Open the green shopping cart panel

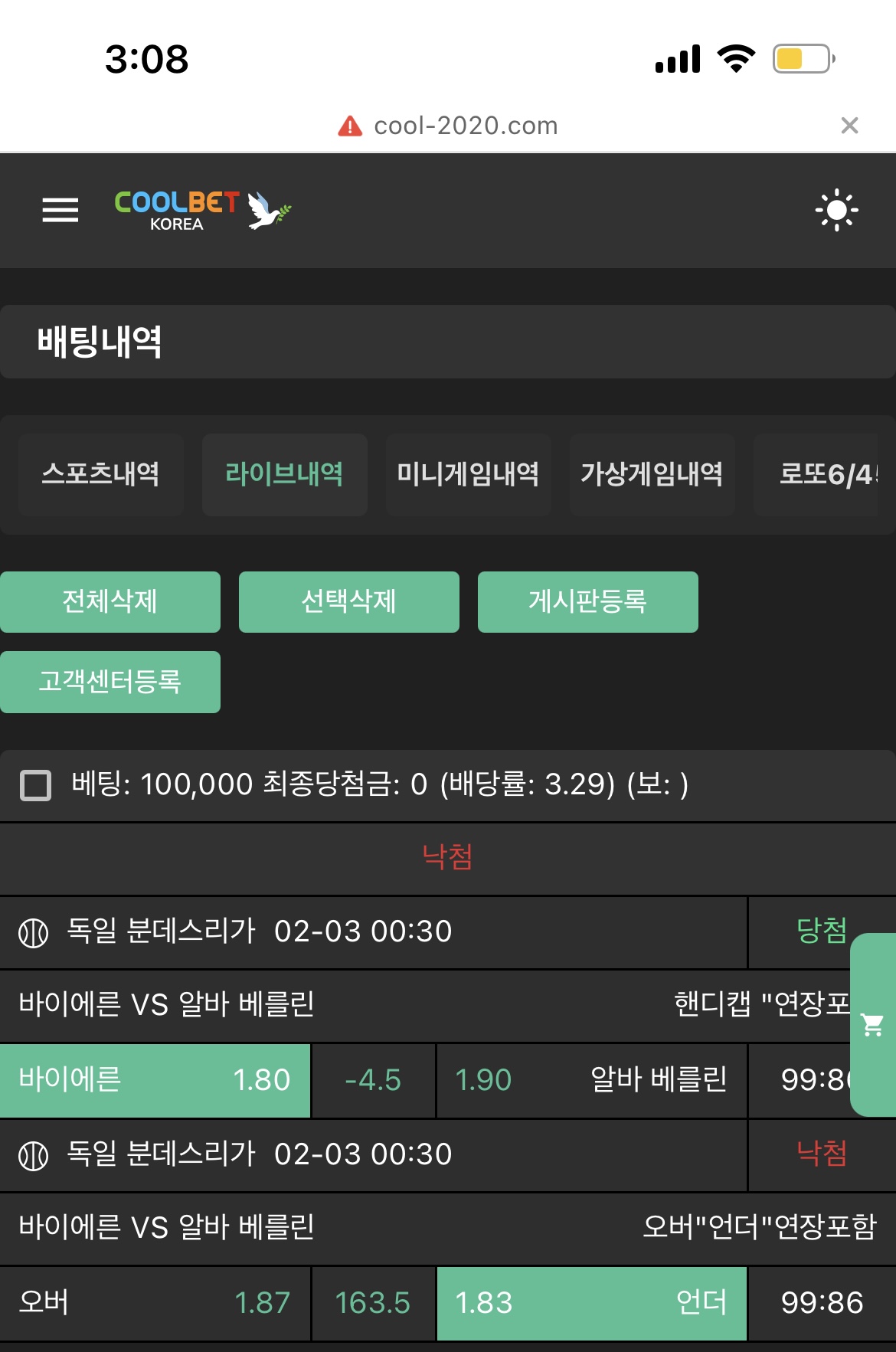[873, 1024]
